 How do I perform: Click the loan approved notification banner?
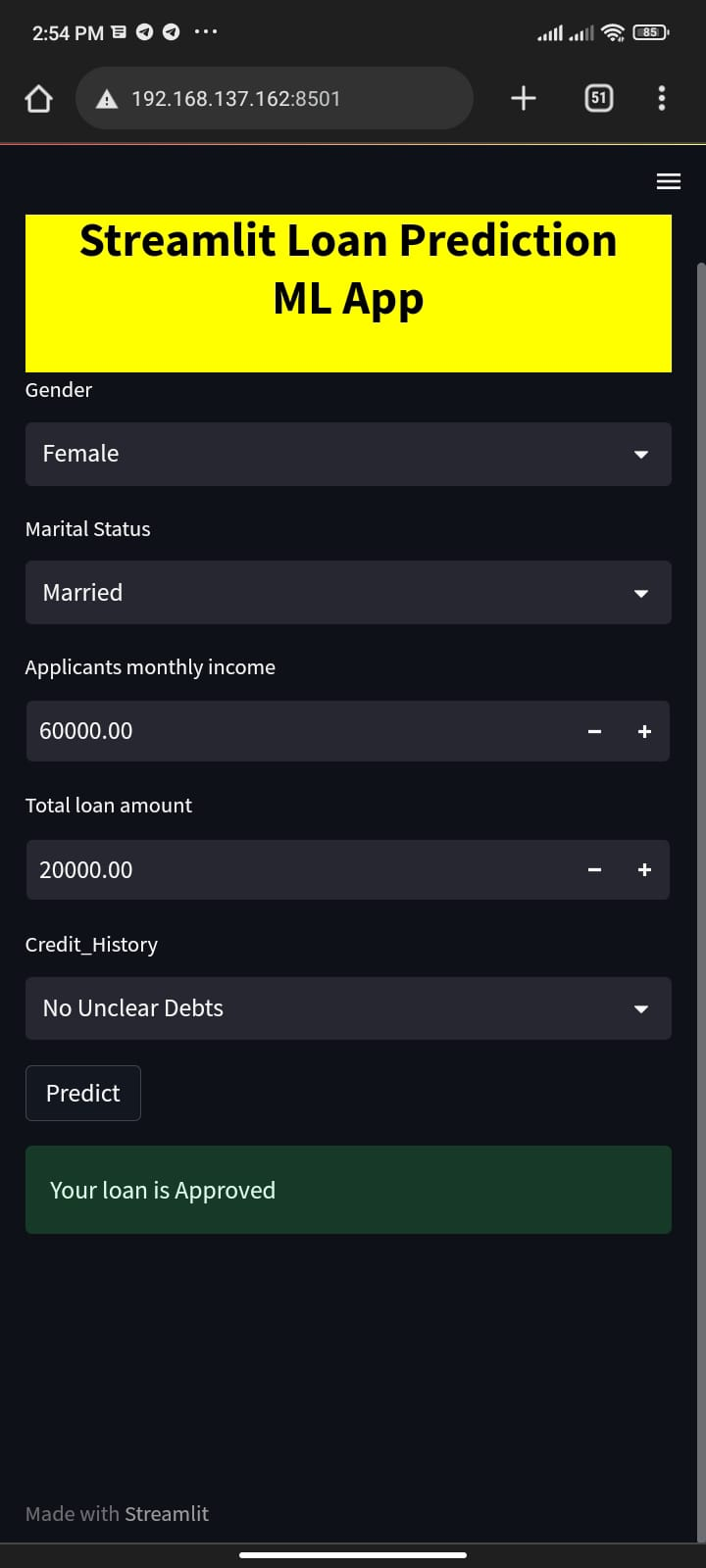coord(348,1190)
